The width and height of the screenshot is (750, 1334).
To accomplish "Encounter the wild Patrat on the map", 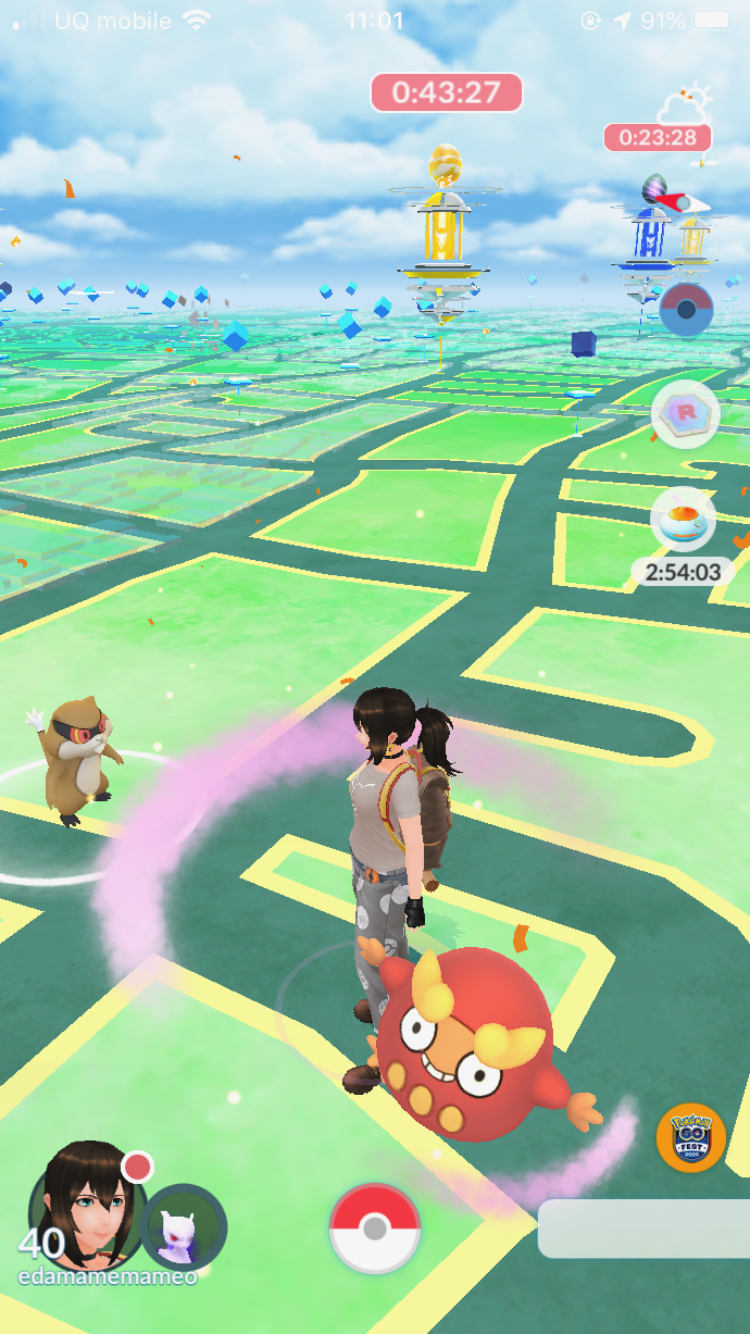I will click(78, 758).
